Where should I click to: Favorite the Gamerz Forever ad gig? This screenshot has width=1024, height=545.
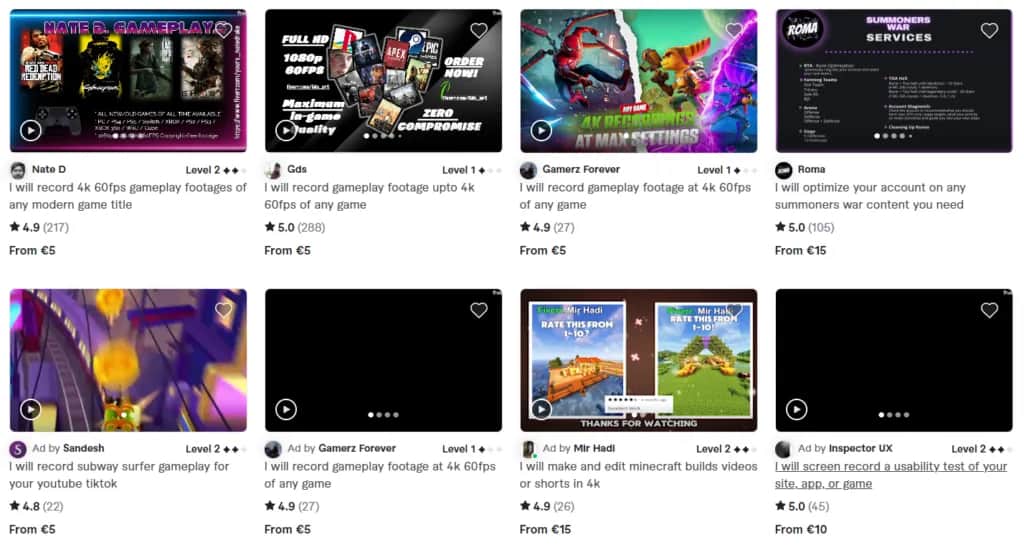tap(479, 310)
